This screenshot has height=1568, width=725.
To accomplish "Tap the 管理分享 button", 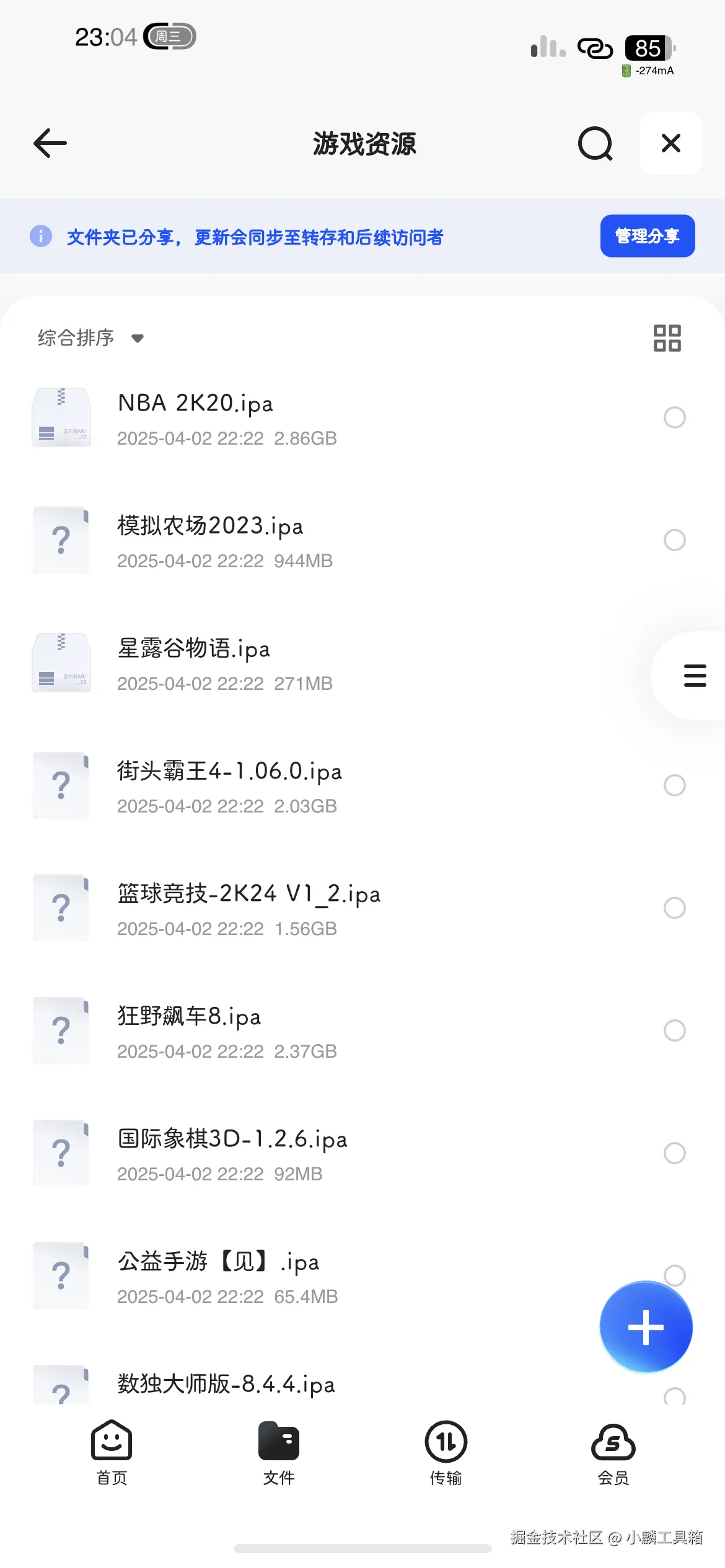I will click(x=647, y=236).
